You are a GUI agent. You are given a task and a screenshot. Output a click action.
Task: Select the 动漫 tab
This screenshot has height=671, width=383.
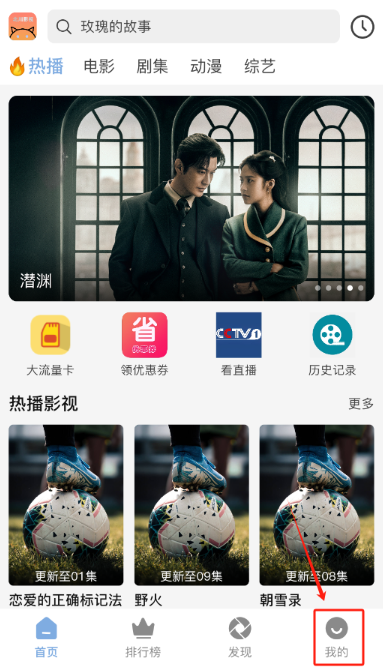[x=206, y=67]
